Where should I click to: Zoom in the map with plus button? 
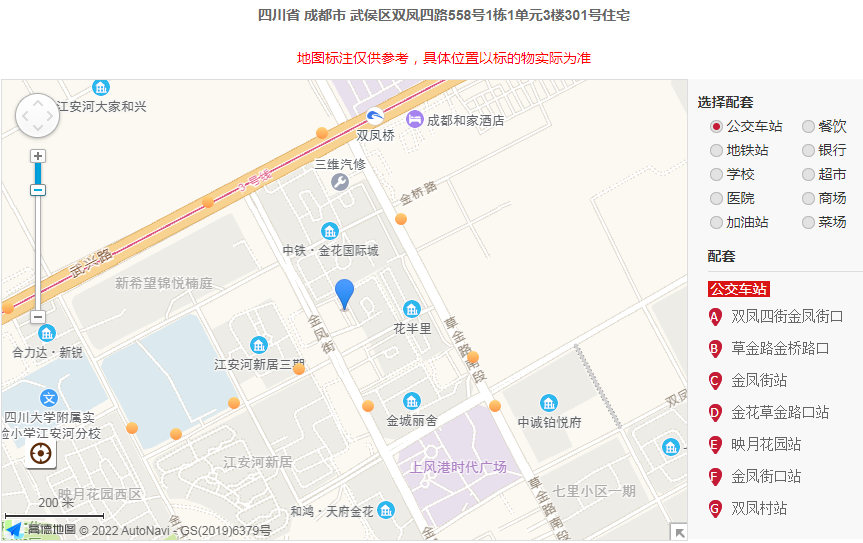point(38,156)
